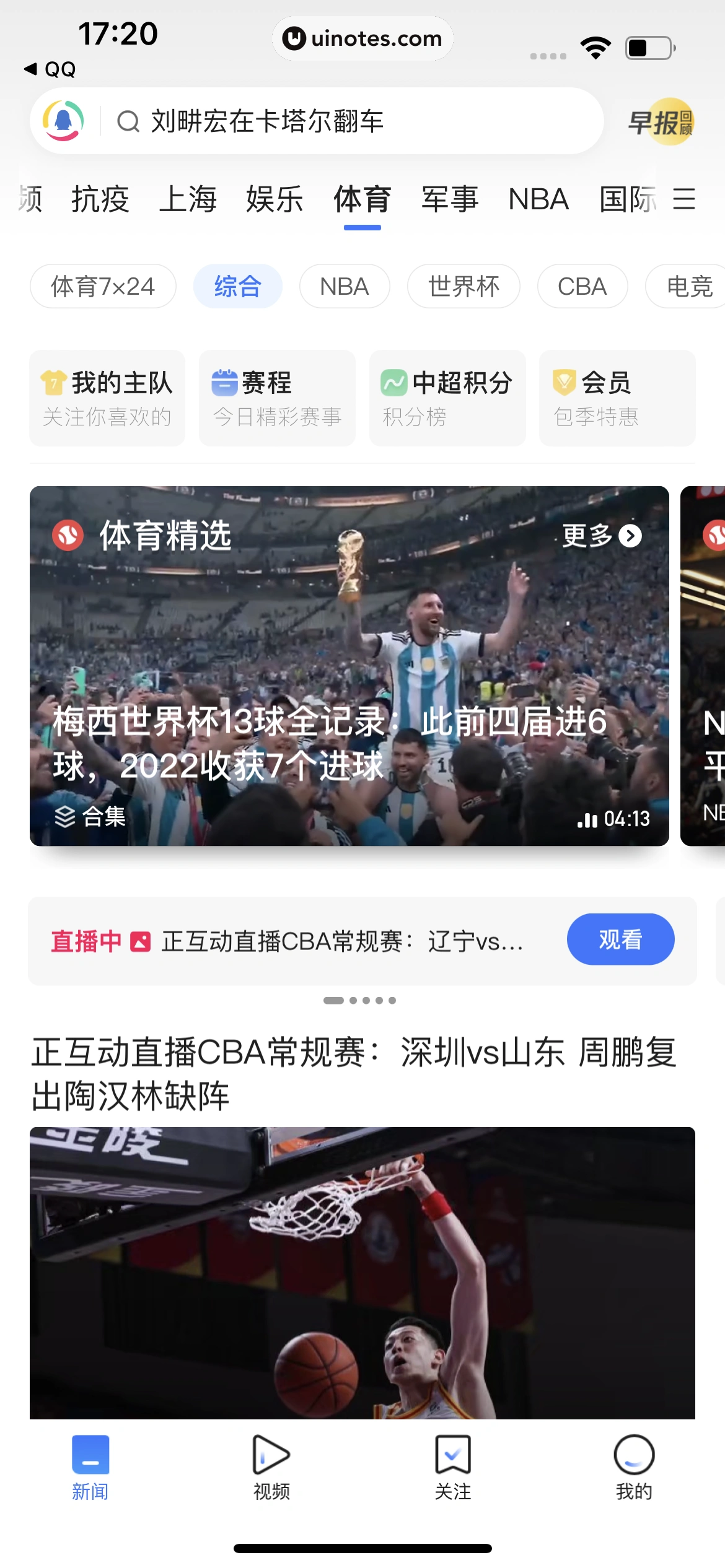The image size is (725, 1568).
Task: Select the 世界杯 filter chip
Action: click(464, 285)
